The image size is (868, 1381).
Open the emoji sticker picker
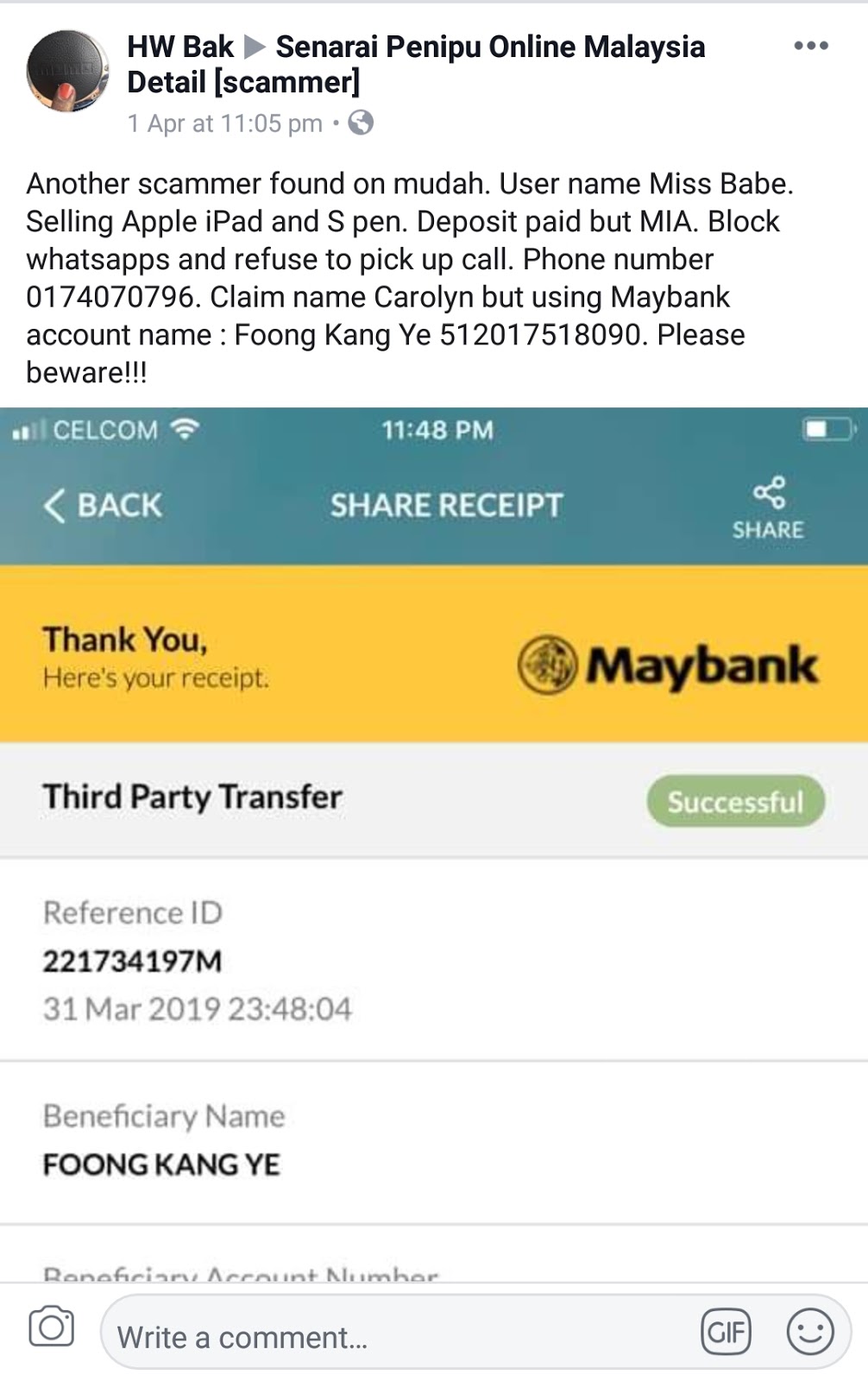tap(809, 1331)
